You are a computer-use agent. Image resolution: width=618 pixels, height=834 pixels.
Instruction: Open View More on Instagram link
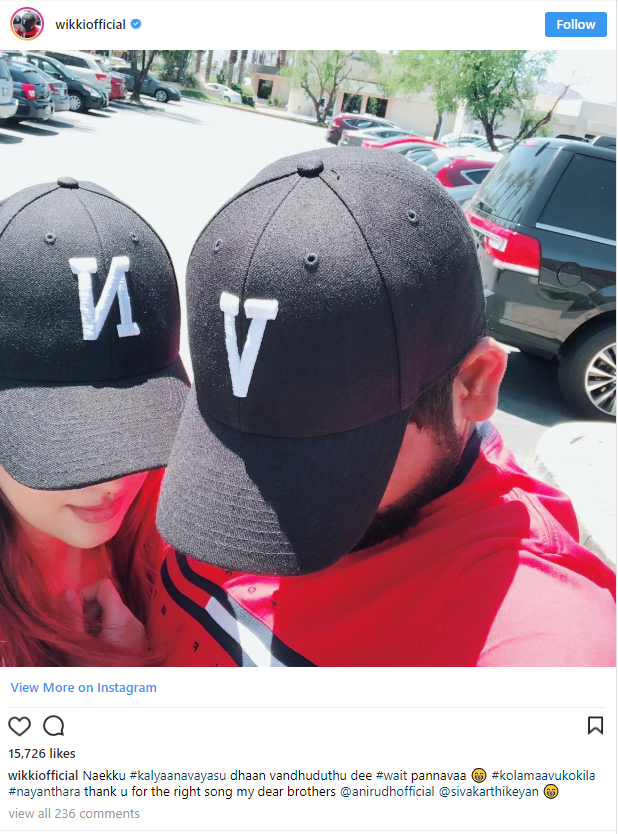click(84, 687)
